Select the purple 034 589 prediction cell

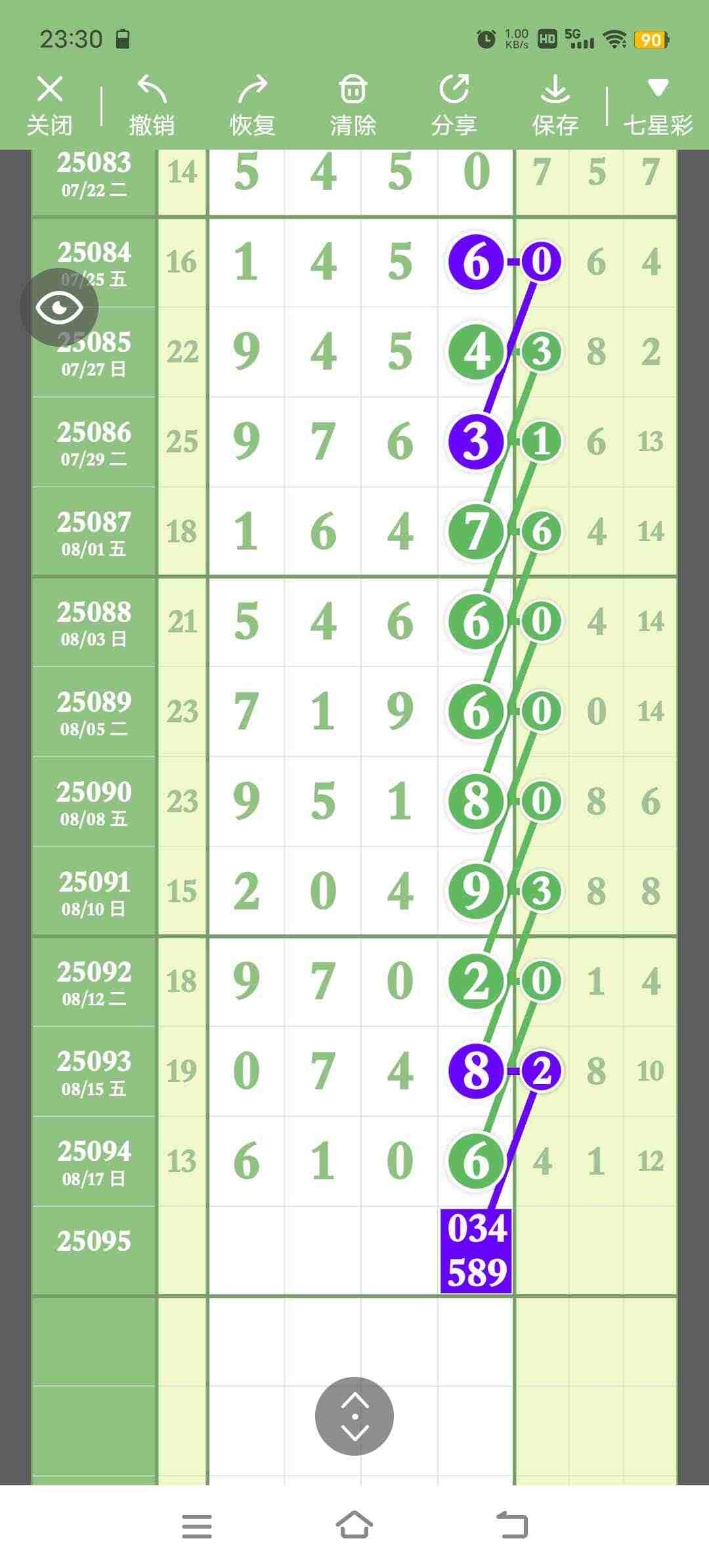click(477, 1250)
